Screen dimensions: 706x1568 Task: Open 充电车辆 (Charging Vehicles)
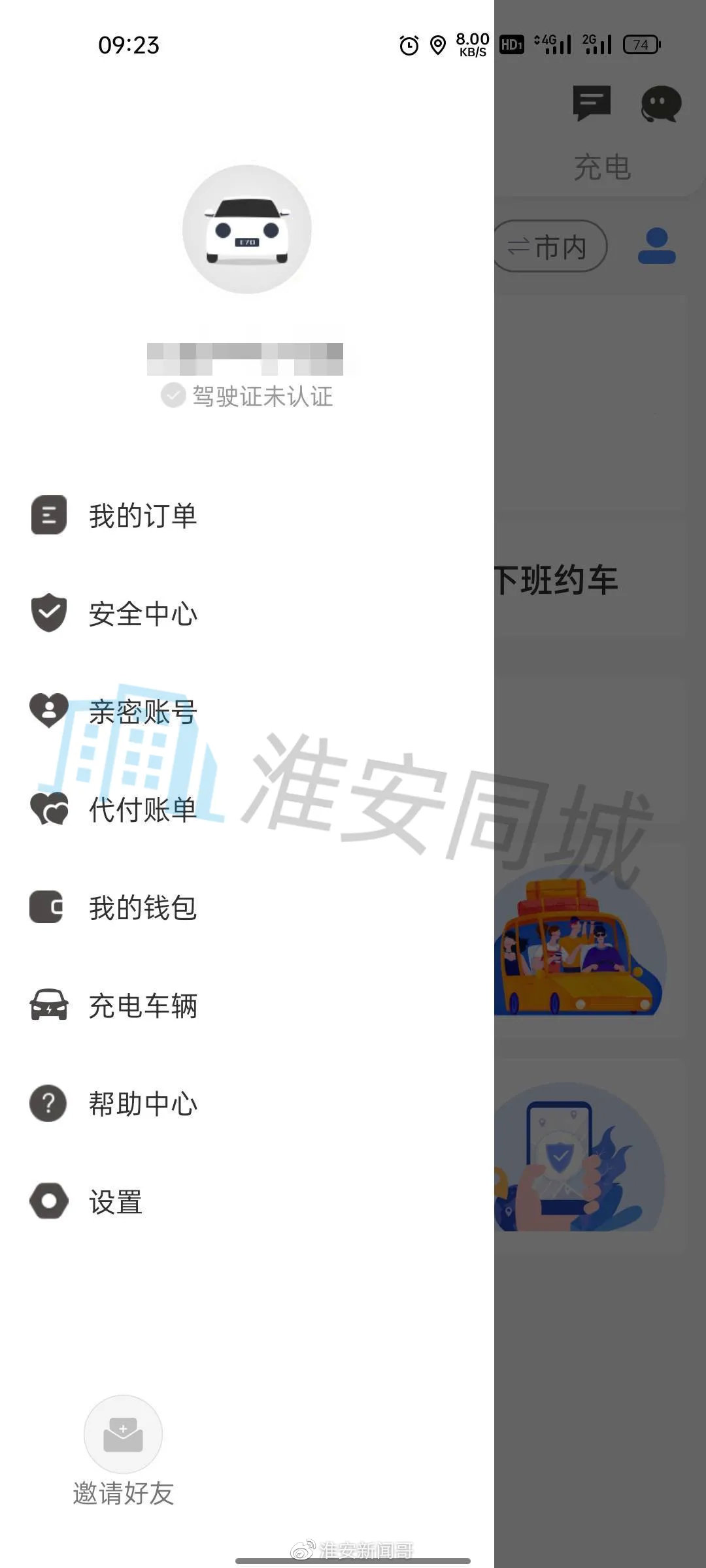pos(143,1005)
